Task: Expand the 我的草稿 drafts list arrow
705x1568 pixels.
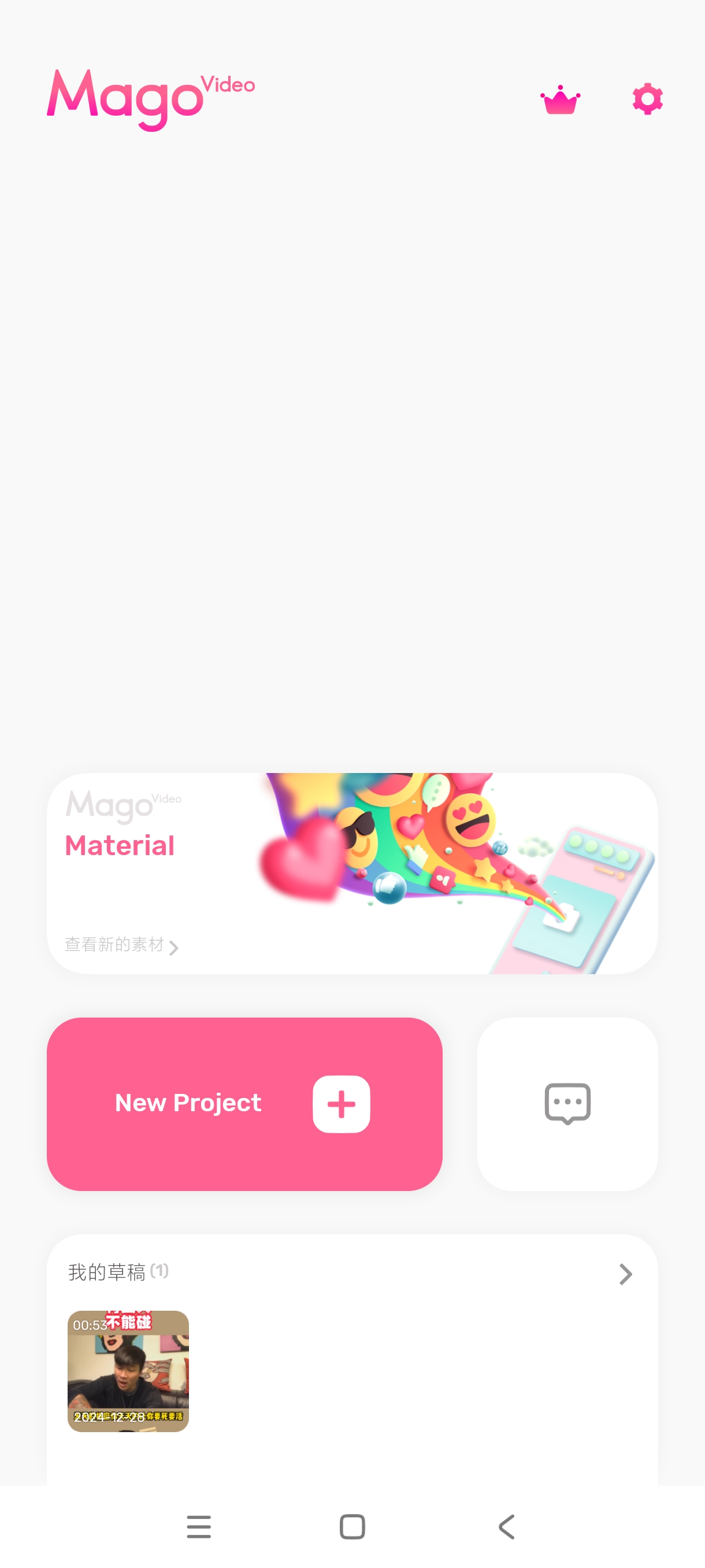Action: [x=625, y=1273]
